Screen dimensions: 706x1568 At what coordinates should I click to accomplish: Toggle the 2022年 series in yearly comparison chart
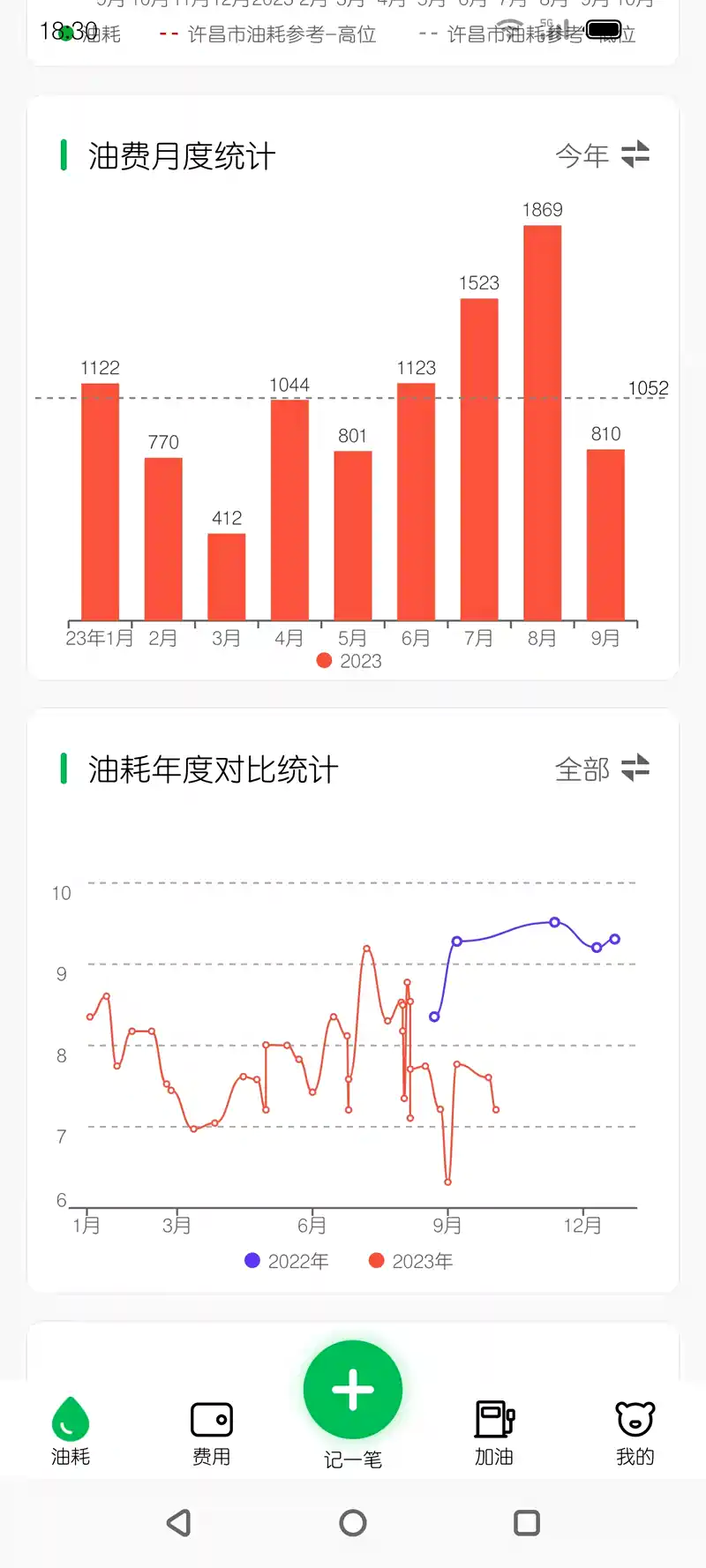tap(287, 1261)
